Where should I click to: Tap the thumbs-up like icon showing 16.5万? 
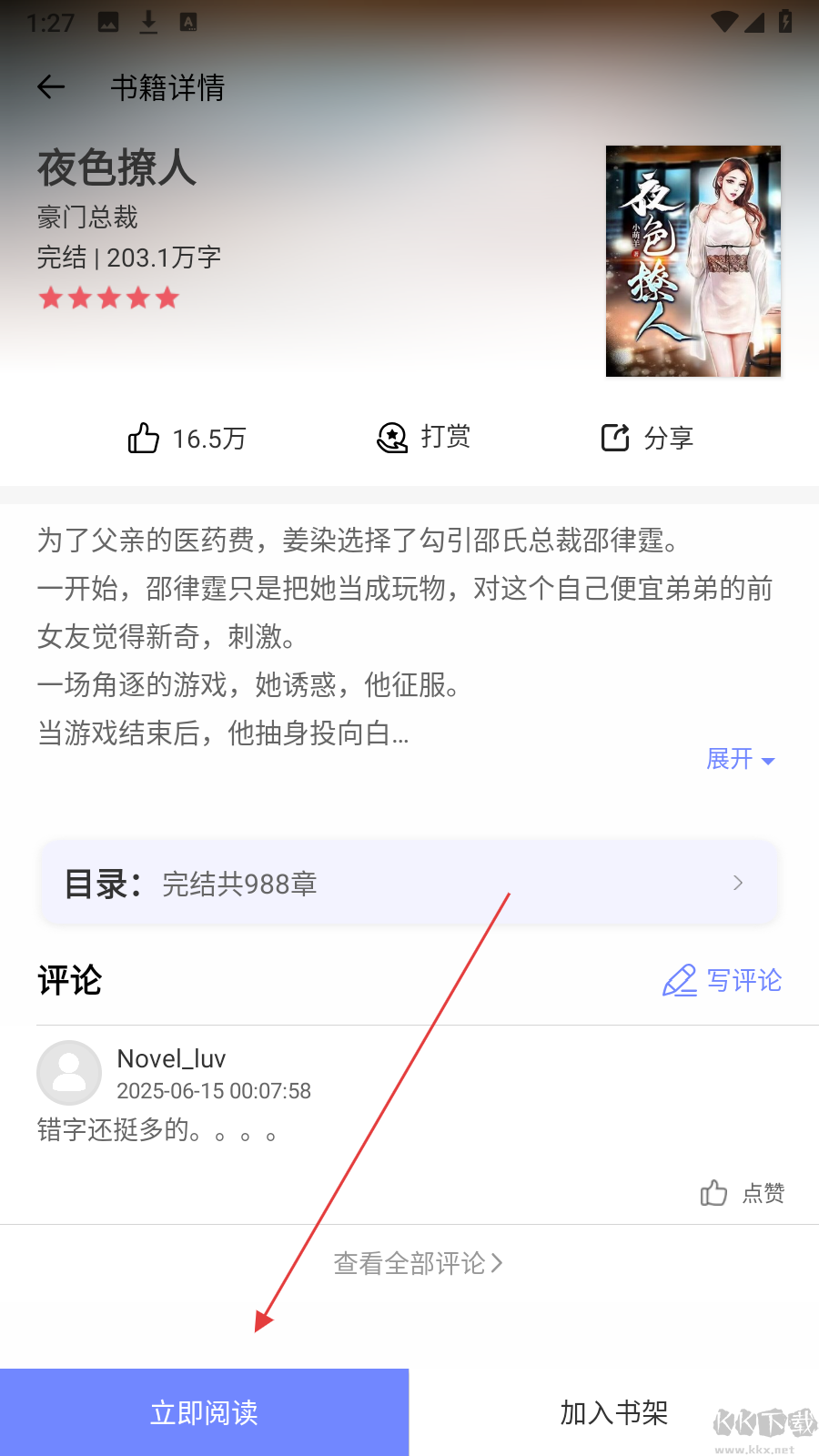tap(143, 438)
